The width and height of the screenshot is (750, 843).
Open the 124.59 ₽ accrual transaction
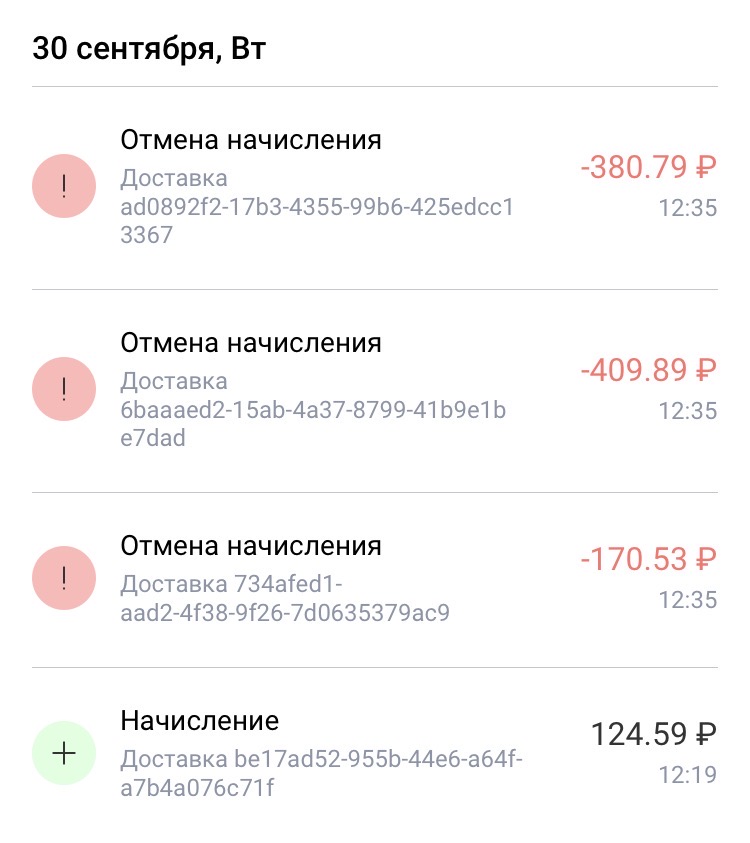coord(375,754)
